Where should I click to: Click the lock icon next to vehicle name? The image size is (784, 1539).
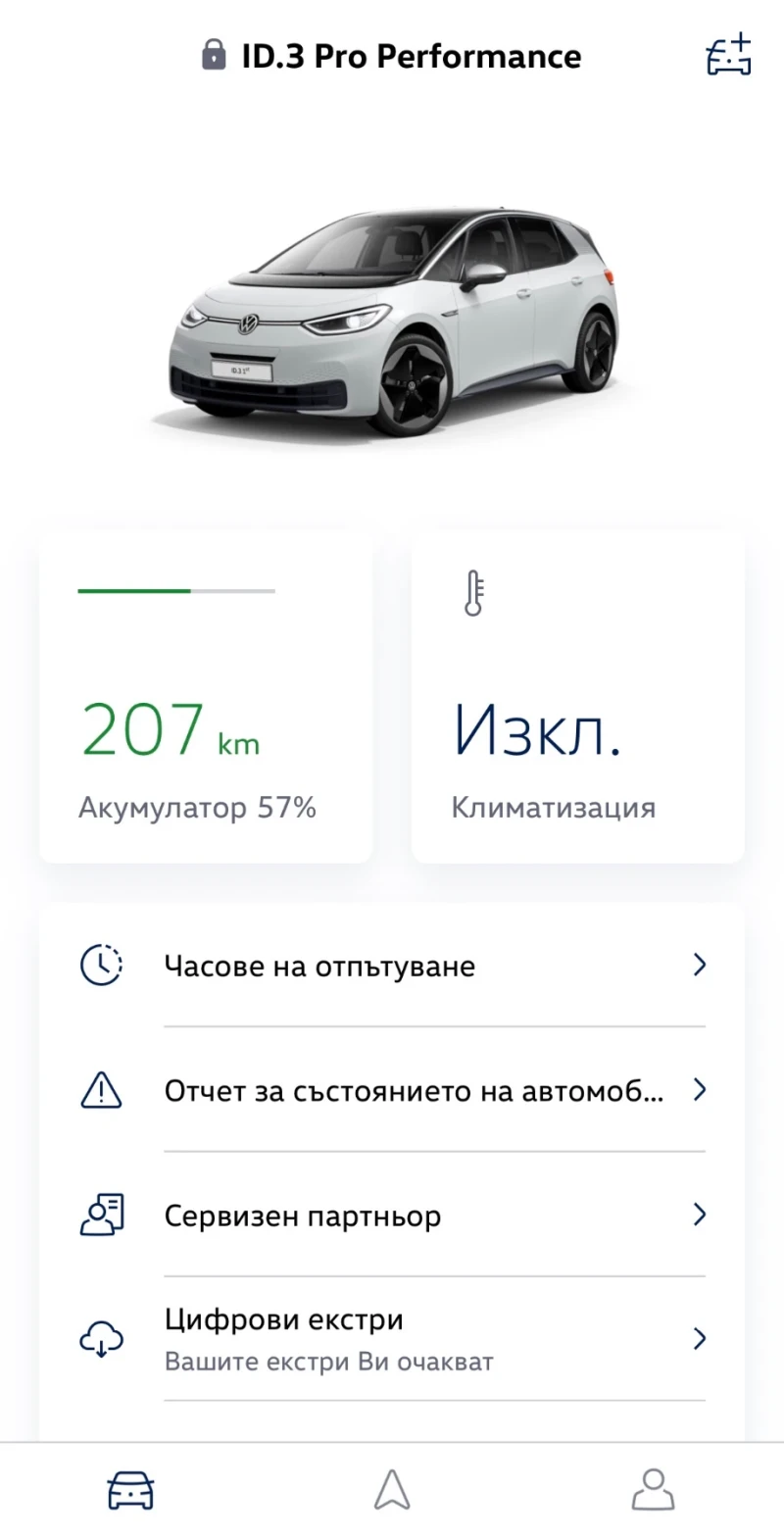pos(213,54)
